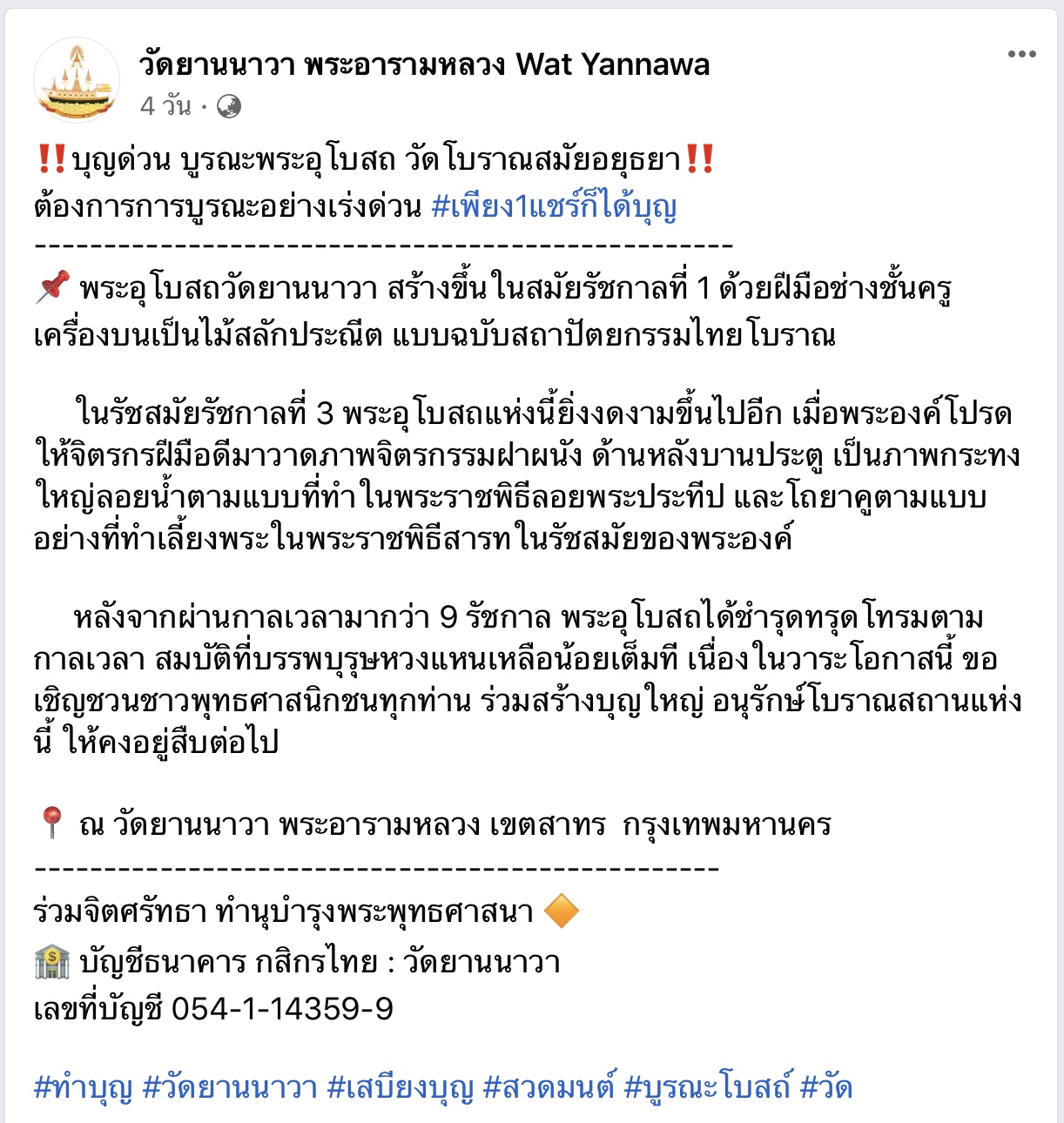
Task: Open the #ทำบุญ hashtag
Action: 83,1087
